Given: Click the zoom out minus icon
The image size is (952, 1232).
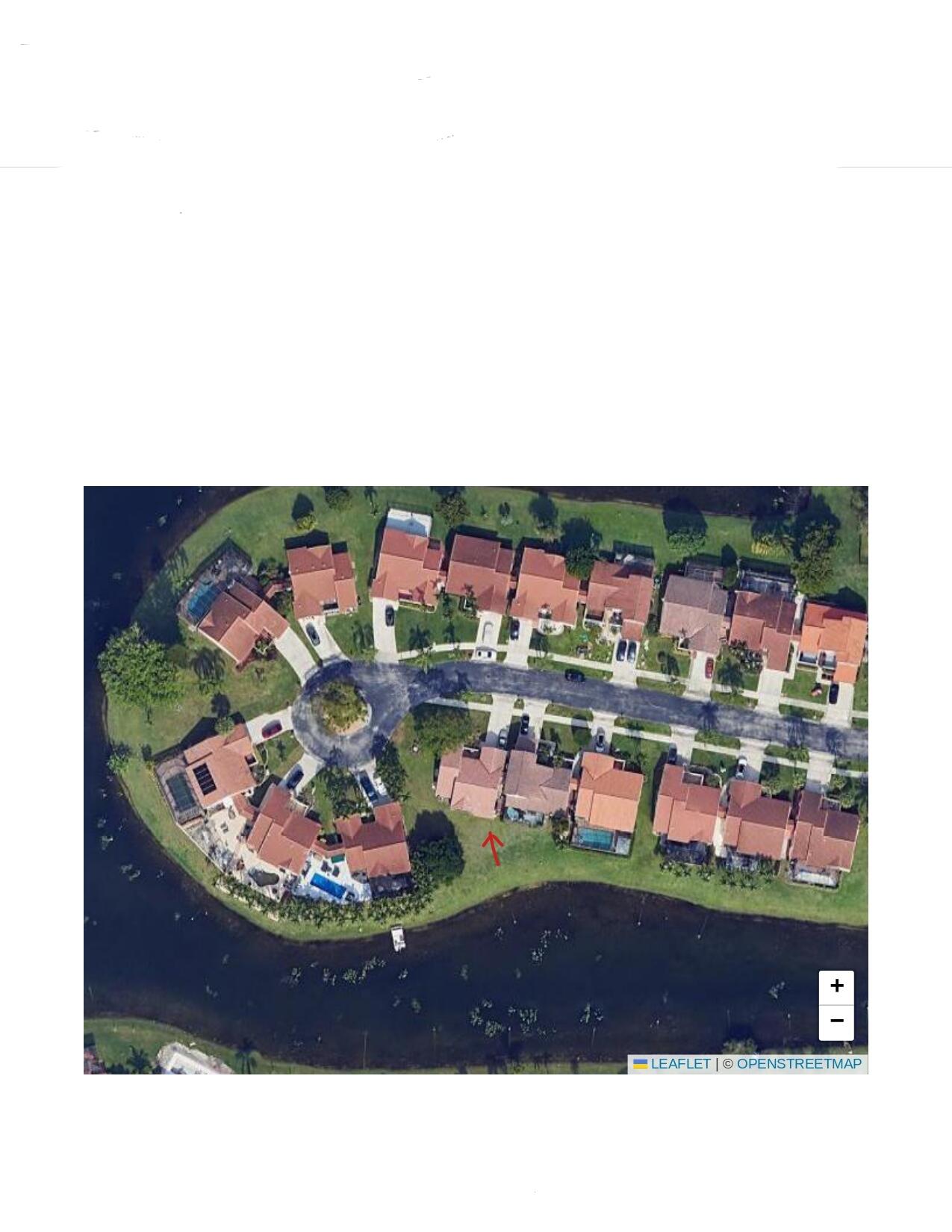Looking at the screenshot, I should tap(836, 1020).
